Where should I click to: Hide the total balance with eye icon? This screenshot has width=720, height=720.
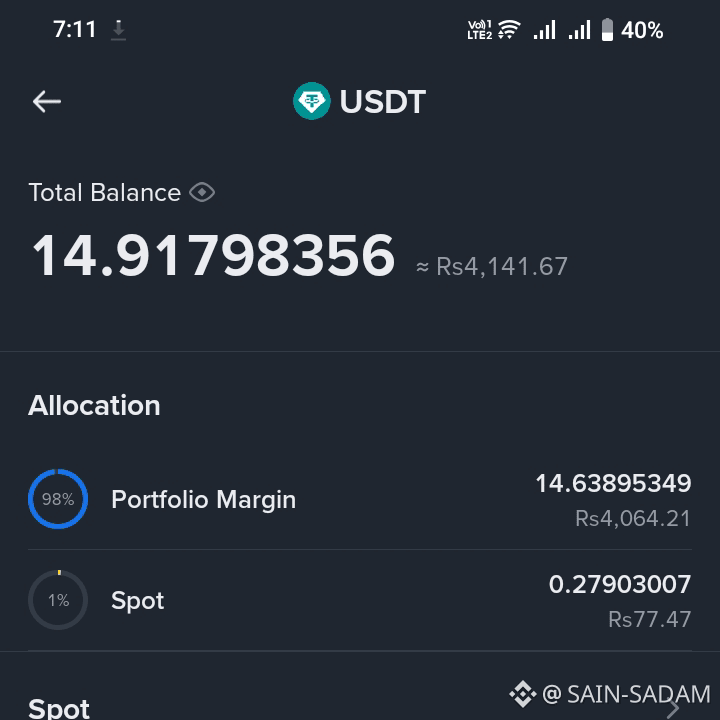[202, 192]
